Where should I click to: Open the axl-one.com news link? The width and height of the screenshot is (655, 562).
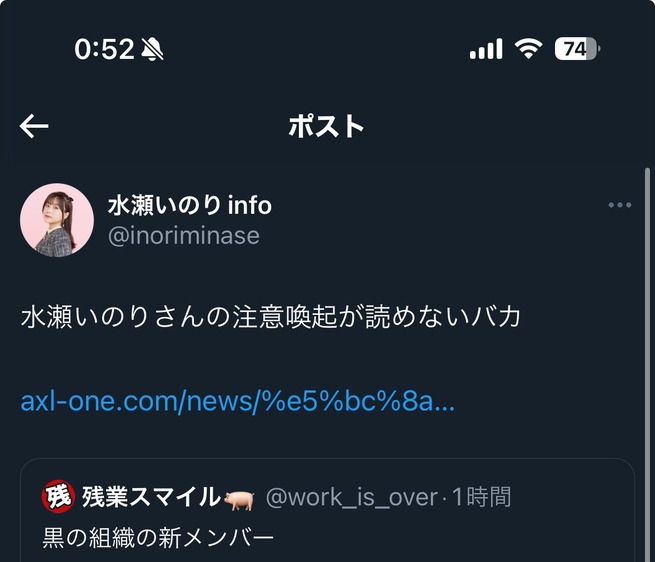click(x=238, y=402)
